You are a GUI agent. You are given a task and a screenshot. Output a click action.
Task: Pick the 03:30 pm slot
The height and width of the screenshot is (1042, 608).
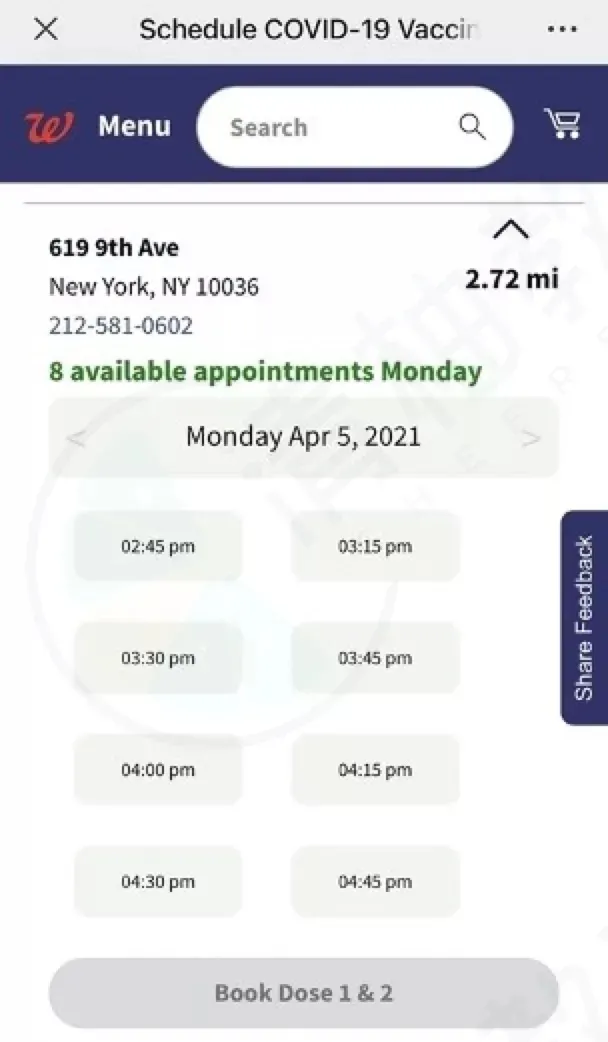pyautogui.click(x=158, y=658)
